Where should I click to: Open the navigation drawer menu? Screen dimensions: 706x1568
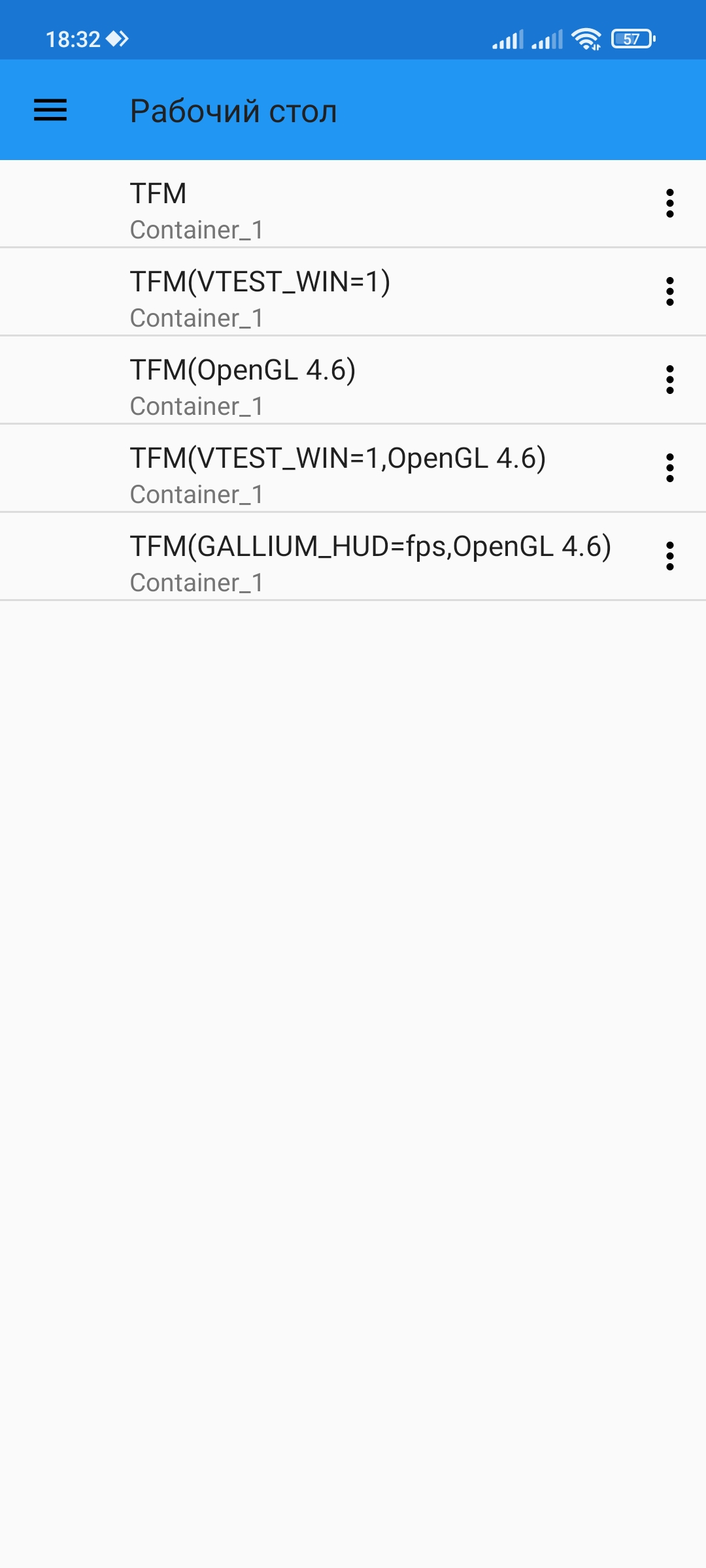pos(50,110)
